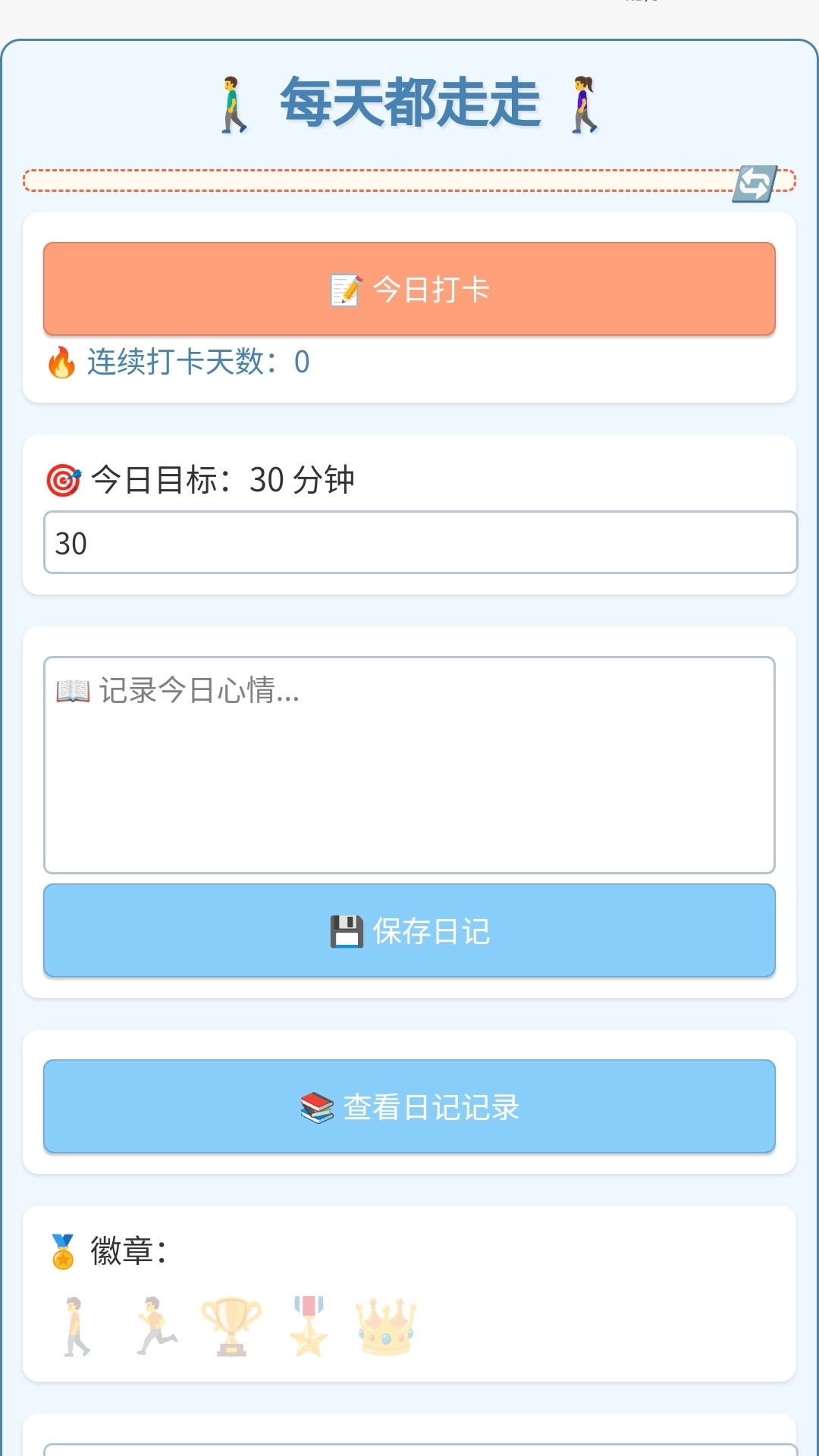The image size is (819, 1456).
Task: Tap the 记录今日心情 diary text area
Action: coord(409,764)
